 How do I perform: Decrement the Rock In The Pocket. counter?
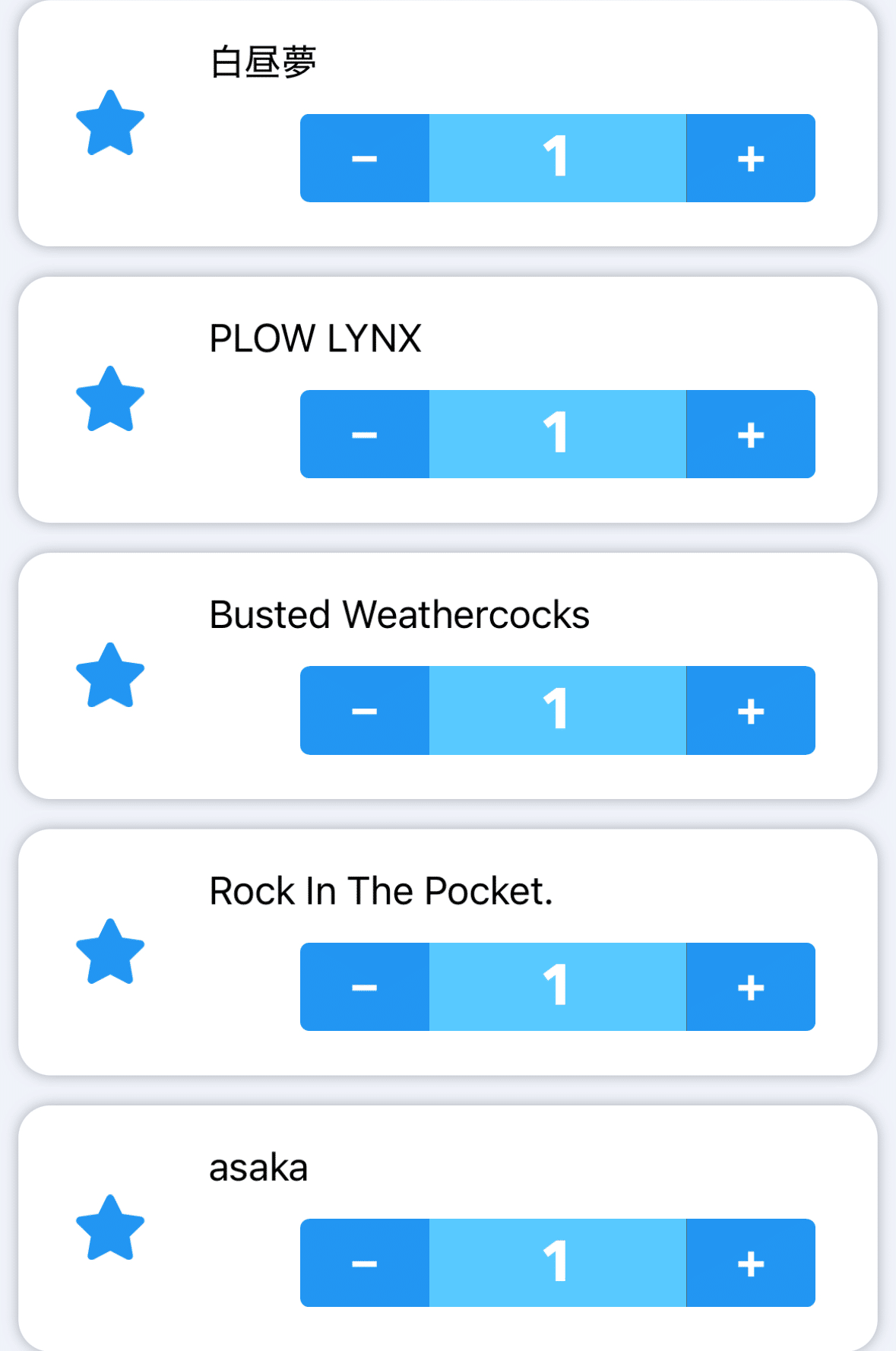(x=365, y=987)
